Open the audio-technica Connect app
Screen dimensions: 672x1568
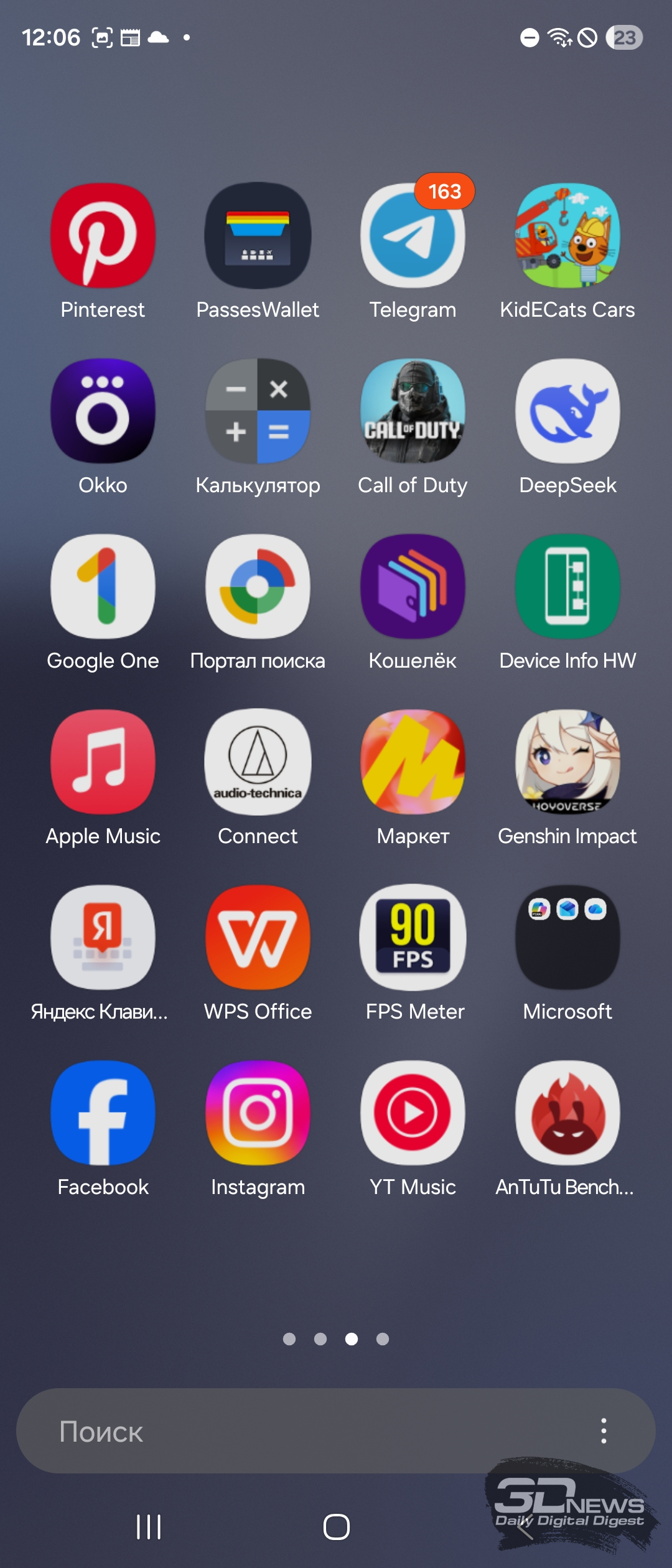click(258, 762)
